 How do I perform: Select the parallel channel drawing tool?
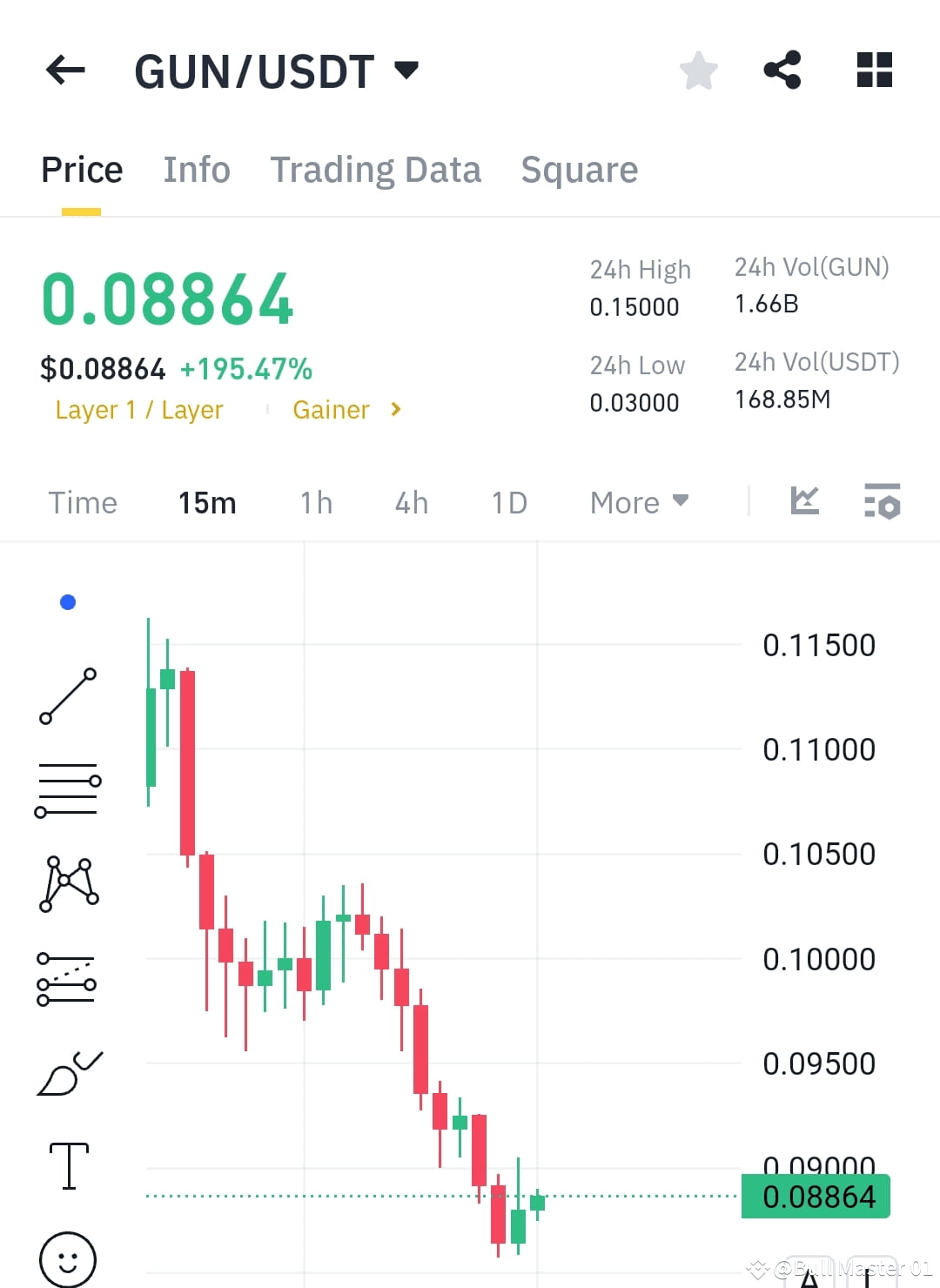coord(68,982)
